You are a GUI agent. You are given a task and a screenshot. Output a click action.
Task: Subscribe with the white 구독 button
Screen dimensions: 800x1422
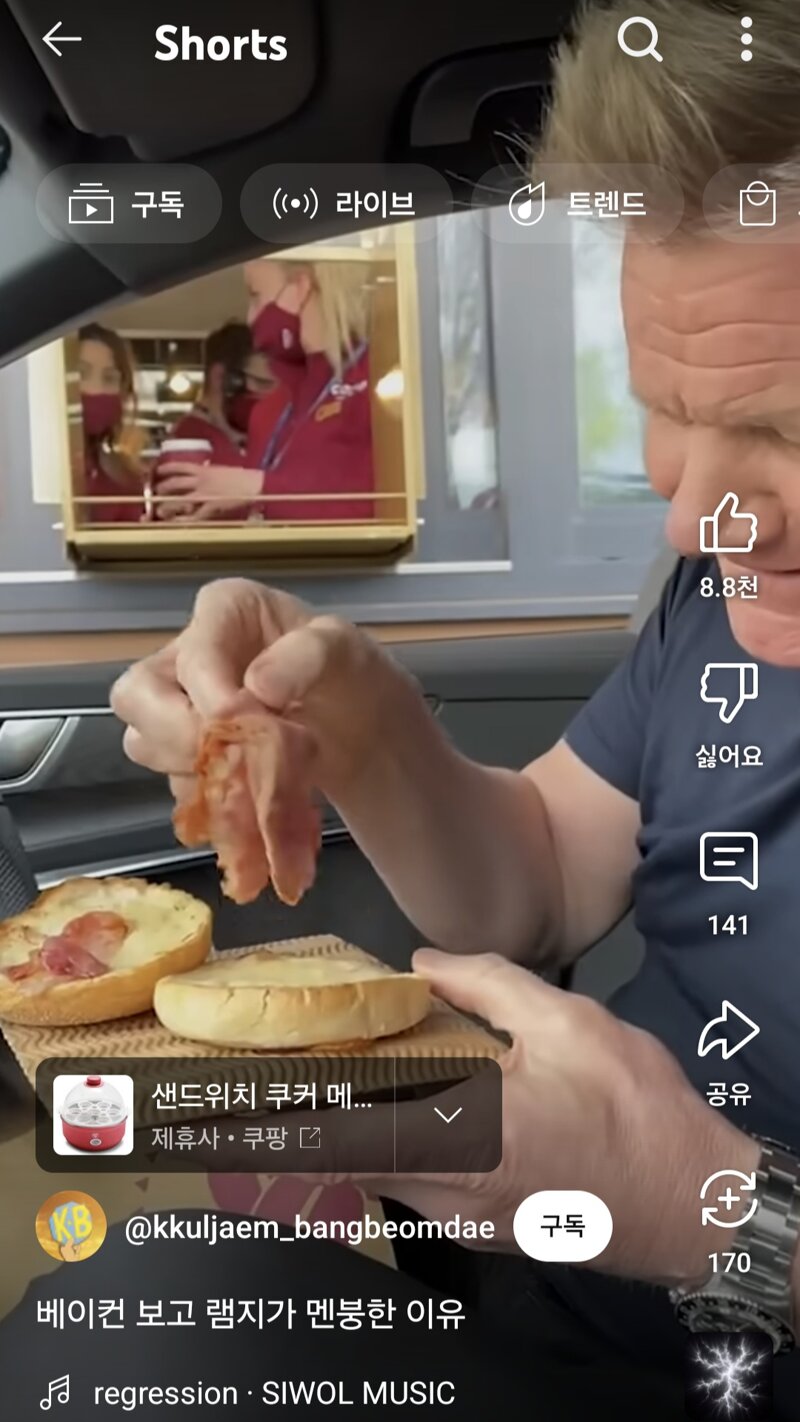(562, 1226)
